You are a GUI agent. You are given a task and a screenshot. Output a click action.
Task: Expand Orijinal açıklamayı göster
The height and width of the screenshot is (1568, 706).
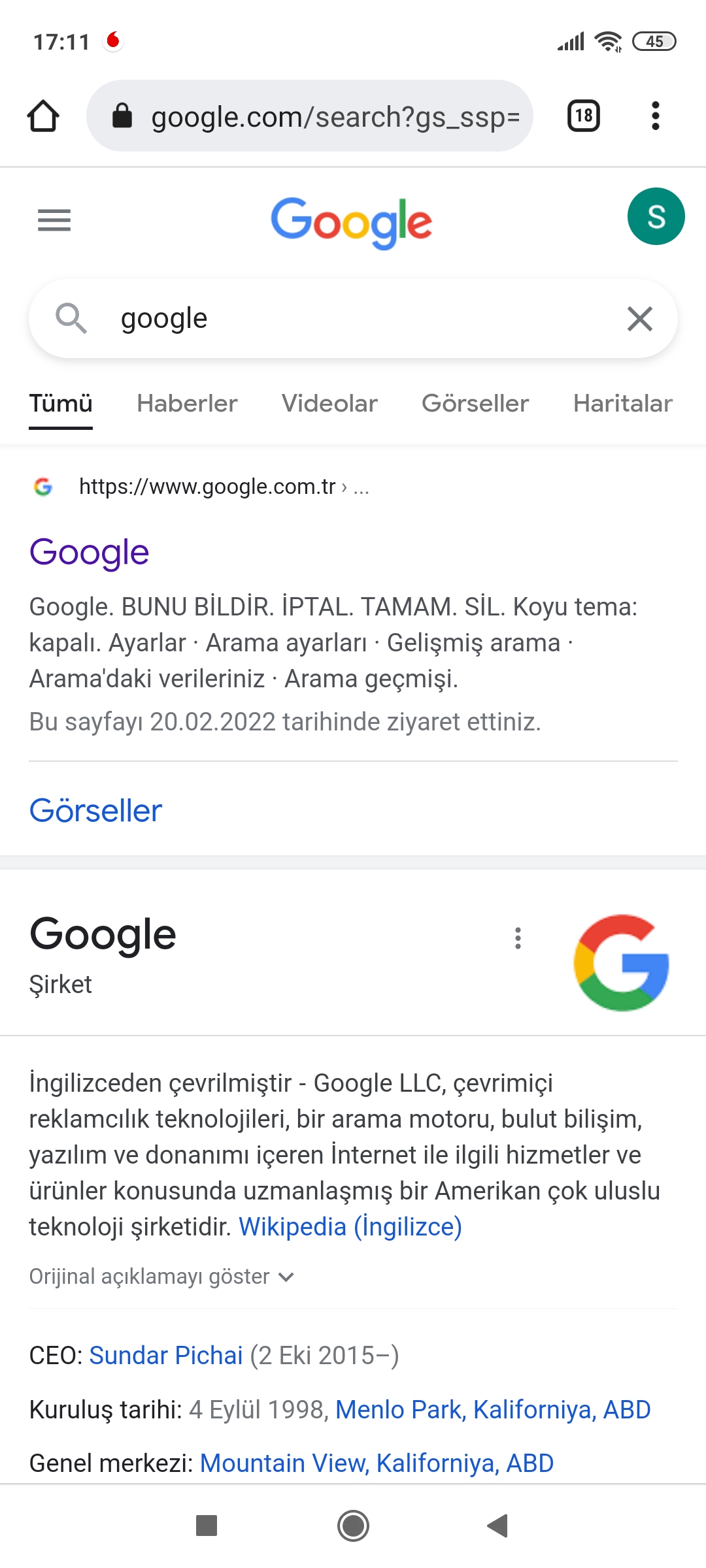[161, 1277]
